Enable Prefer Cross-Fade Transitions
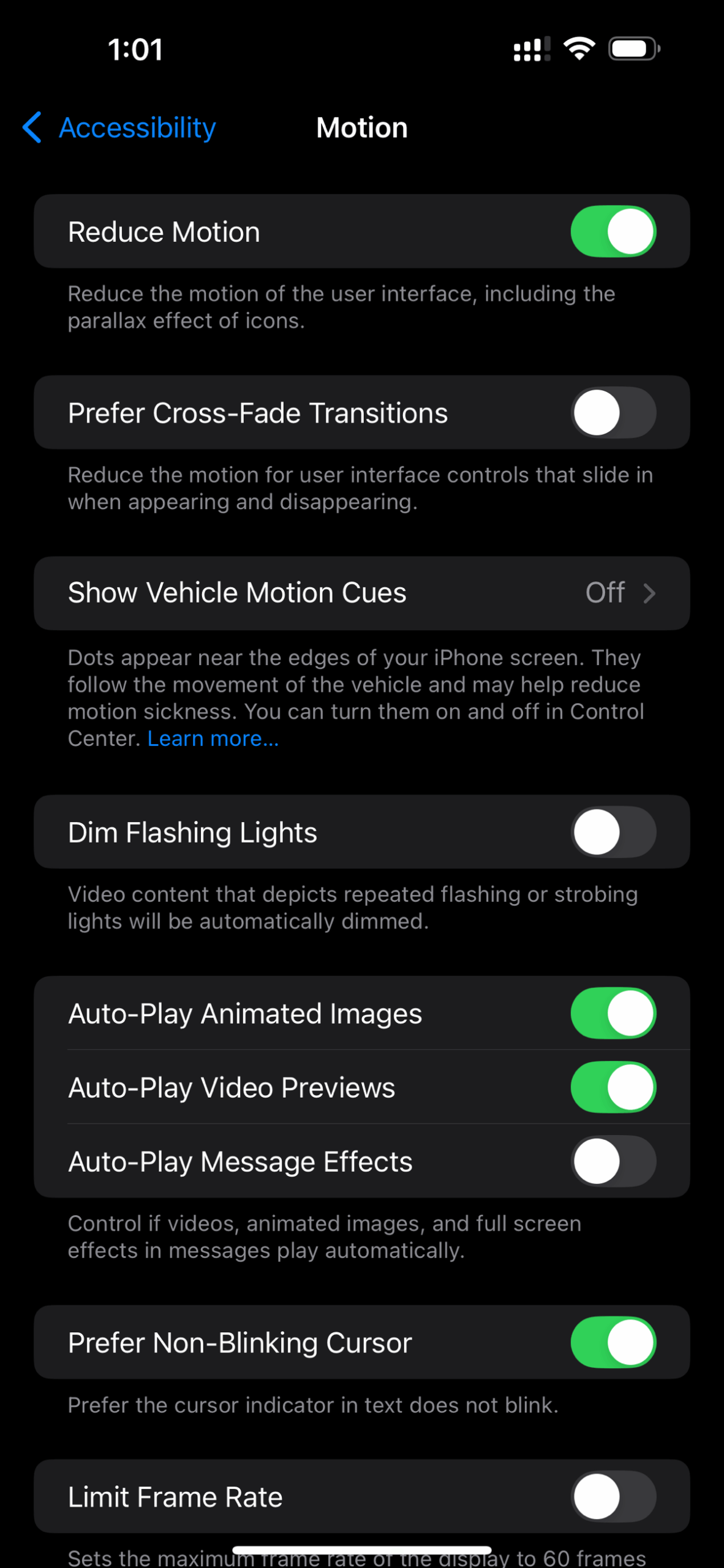Screen dimensions: 724x1568 coord(613,413)
